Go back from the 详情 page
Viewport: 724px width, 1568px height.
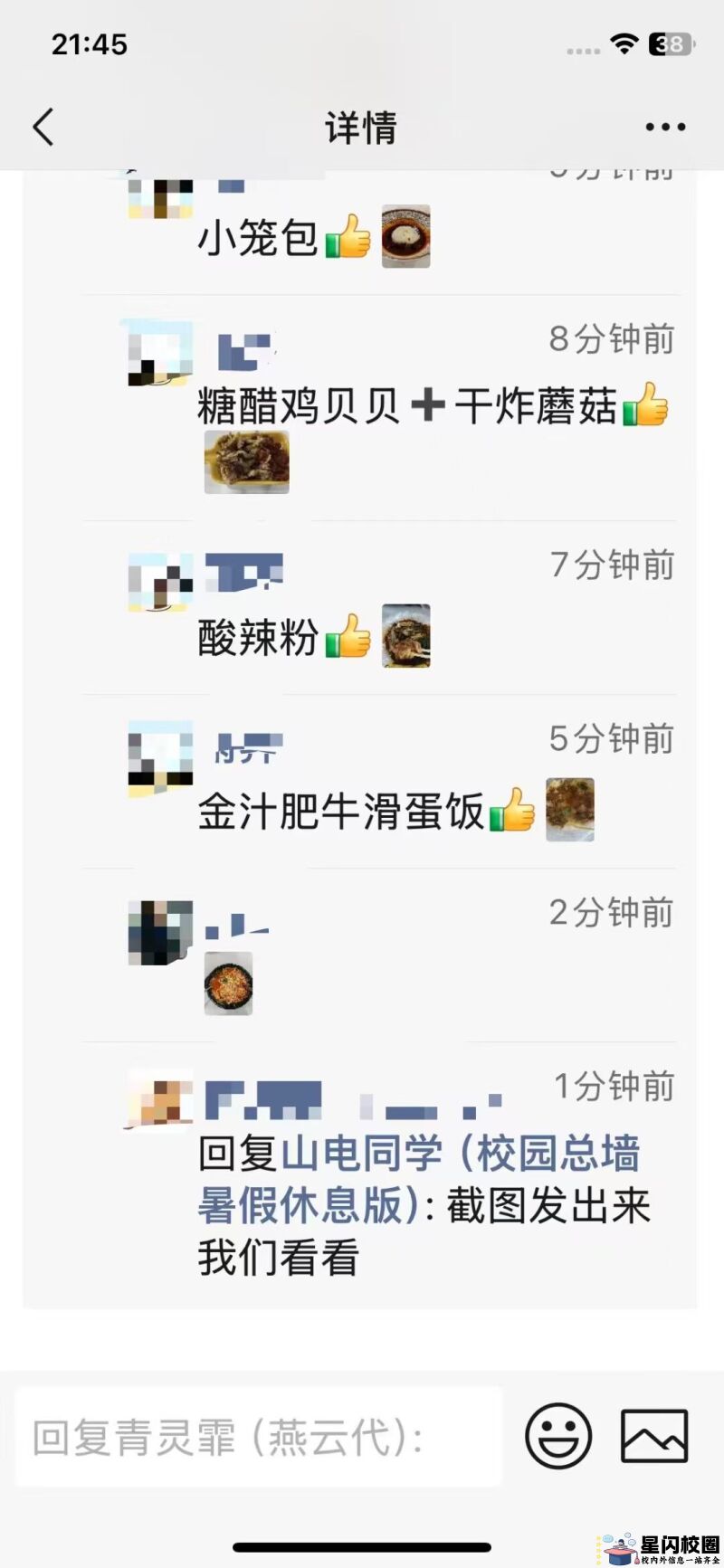(43, 127)
